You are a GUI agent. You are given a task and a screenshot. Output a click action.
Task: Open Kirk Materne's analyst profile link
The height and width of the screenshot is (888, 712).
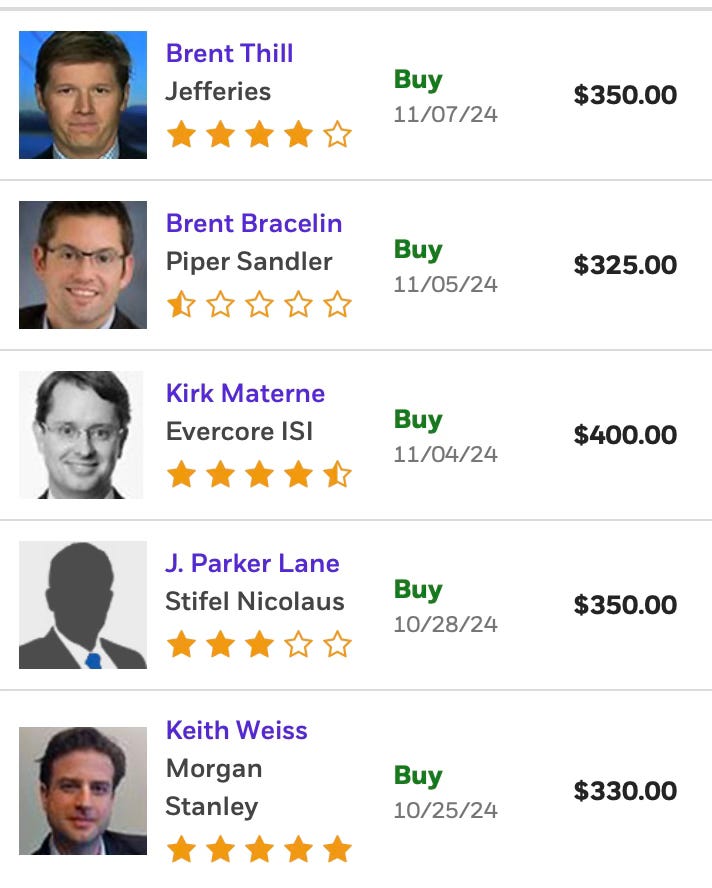click(x=245, y=393)
